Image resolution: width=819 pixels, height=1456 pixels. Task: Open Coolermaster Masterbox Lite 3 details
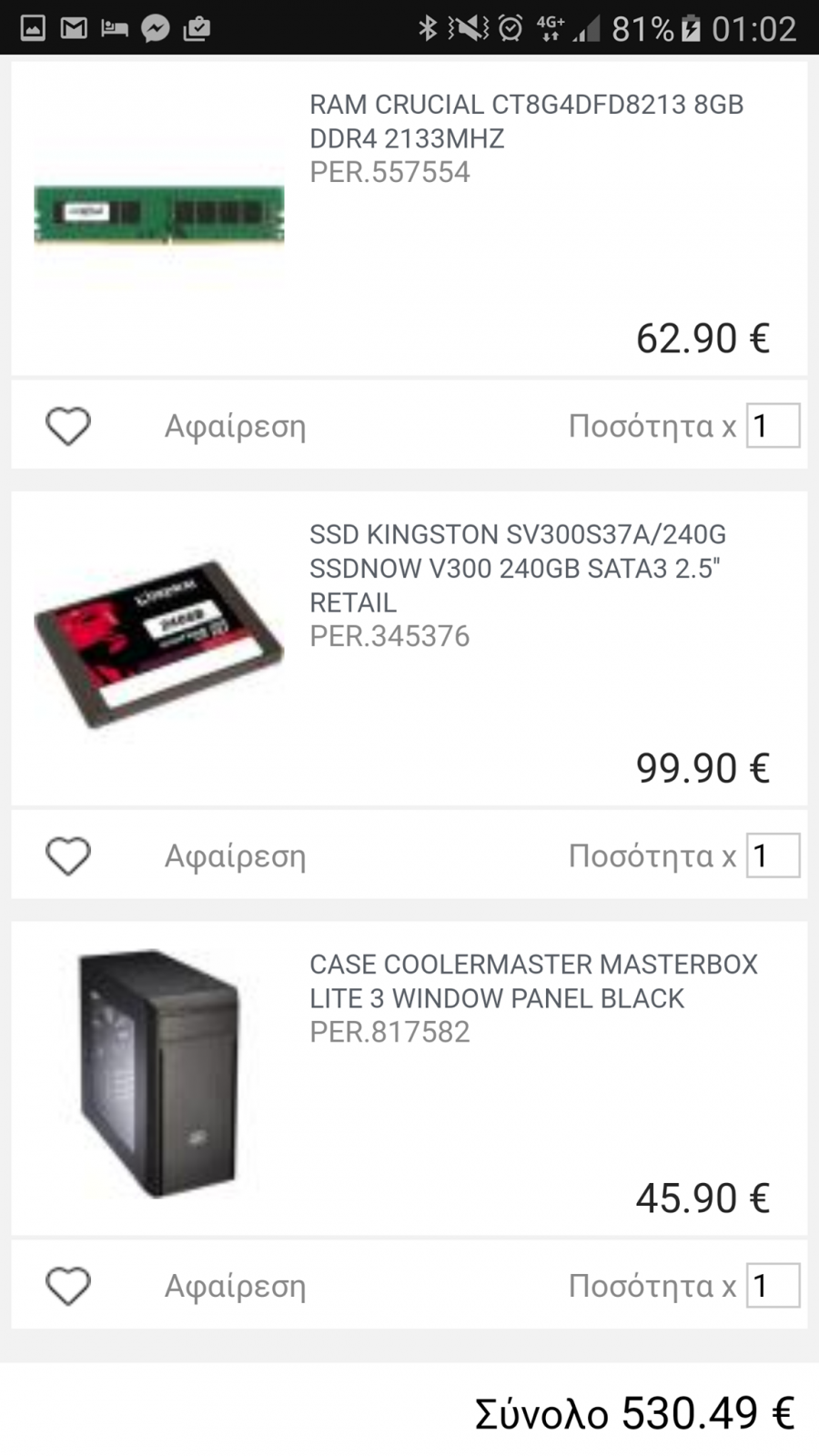coord(533,981)
